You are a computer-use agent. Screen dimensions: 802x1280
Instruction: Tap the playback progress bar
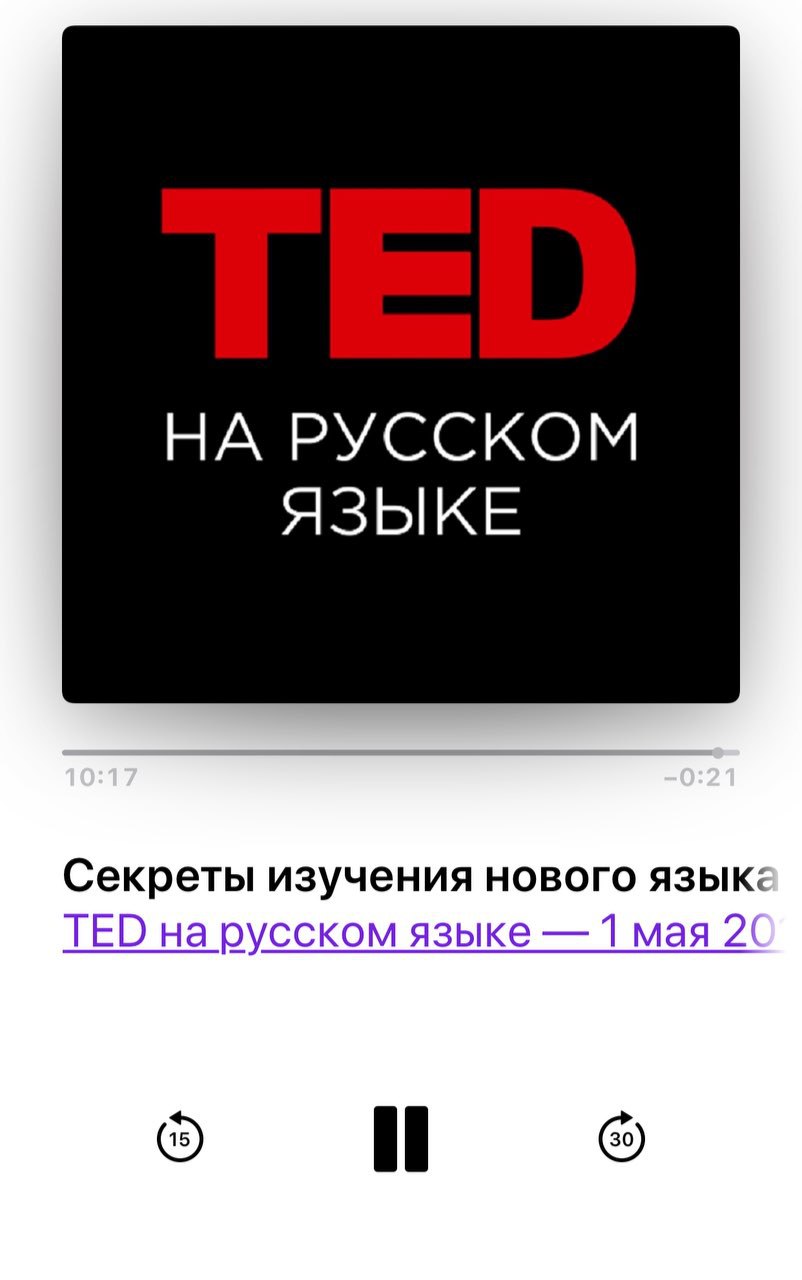click(x=400, y=752)
